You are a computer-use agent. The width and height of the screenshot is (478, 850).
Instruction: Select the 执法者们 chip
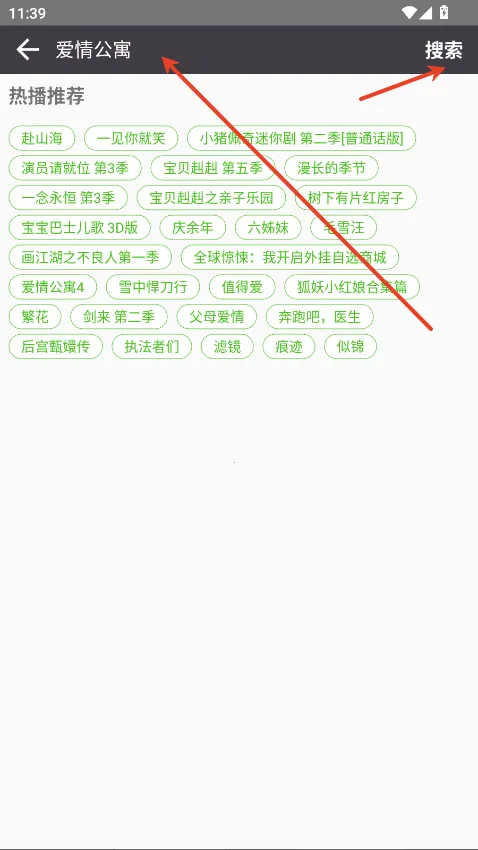tap(152, 347)
